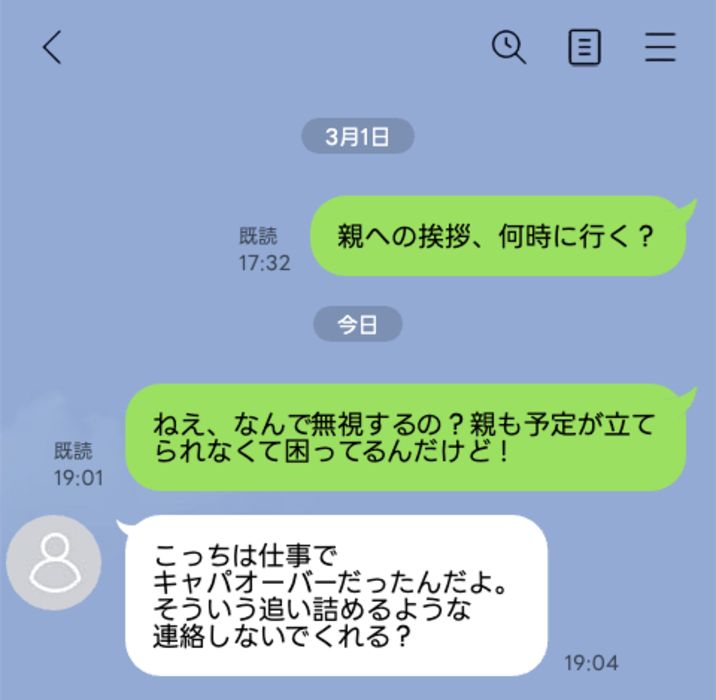Search within this conversation
Screen dimensions: 716x700
pyautogui.click(x=509, y=47)
